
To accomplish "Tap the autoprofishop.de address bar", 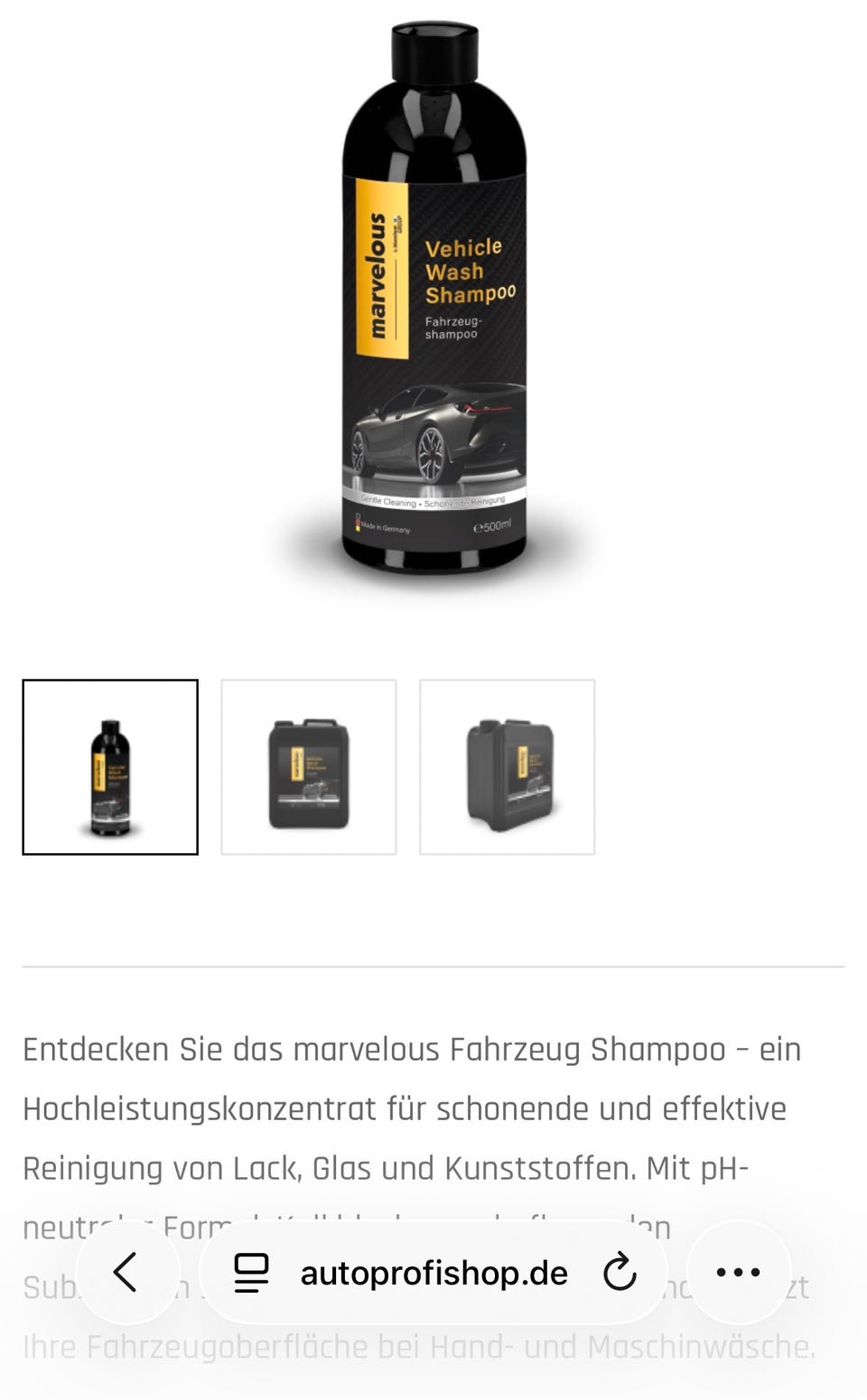I will (433, 1273).
